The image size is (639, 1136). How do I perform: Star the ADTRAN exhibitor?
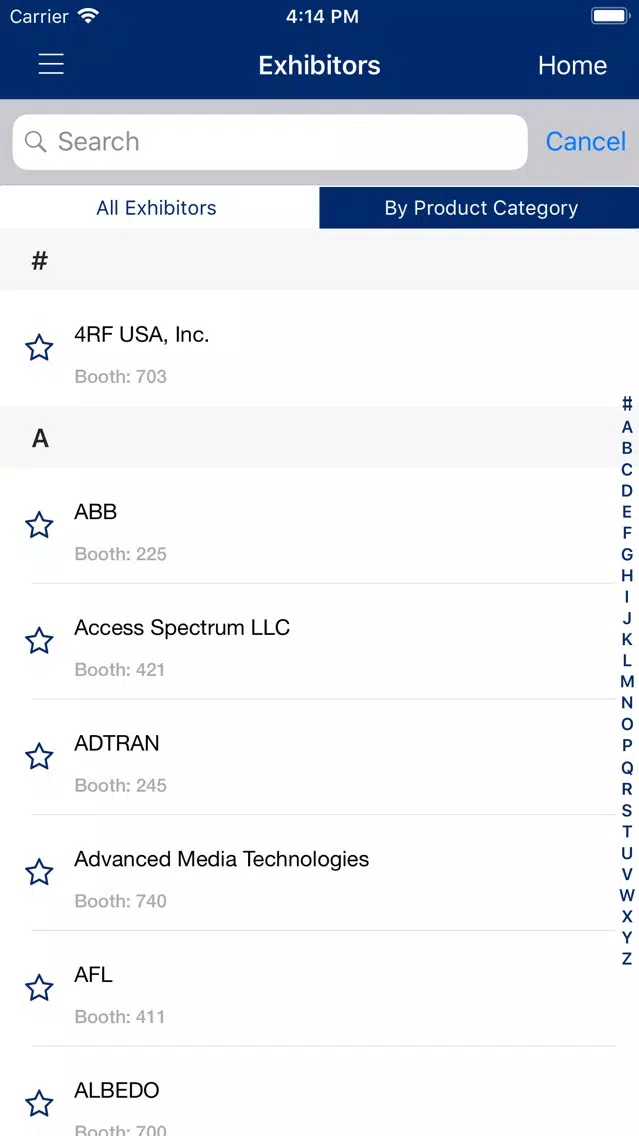(x=39, y=757)
